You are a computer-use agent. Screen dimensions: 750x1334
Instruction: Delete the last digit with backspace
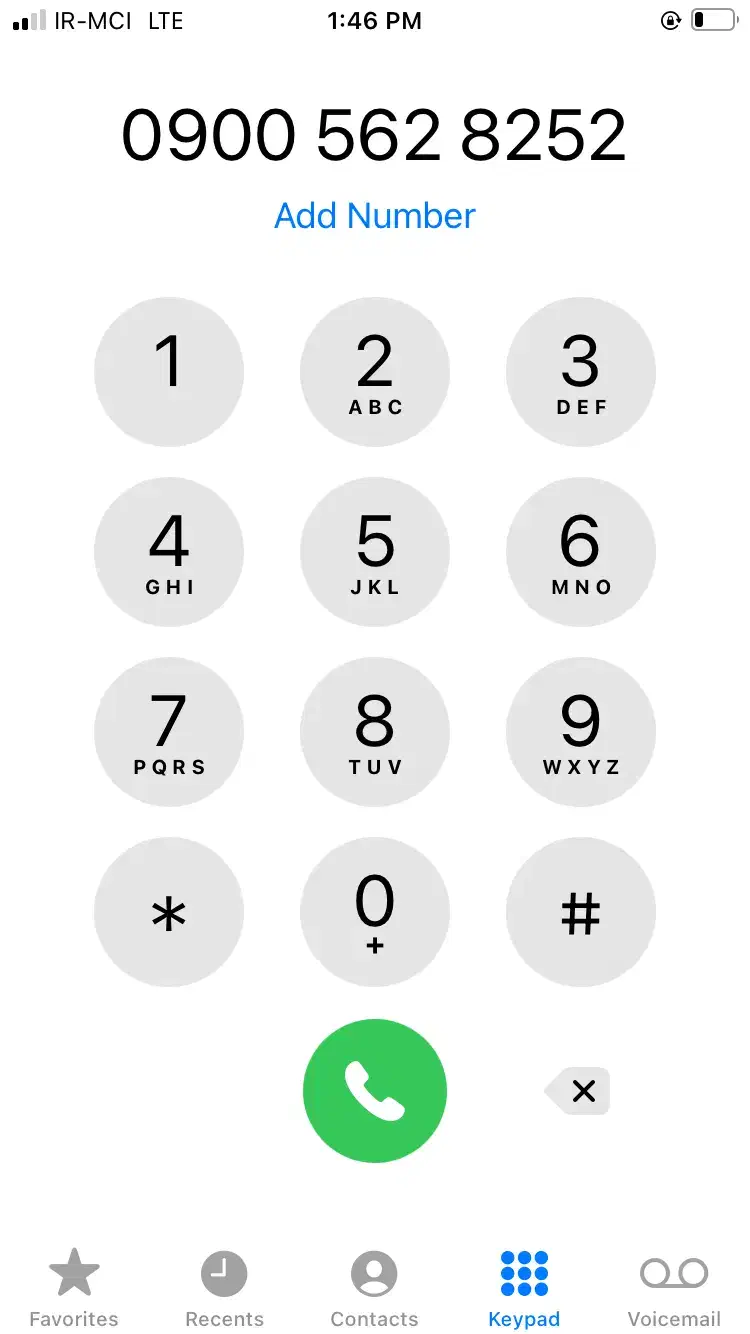[x=579, y=1091]
